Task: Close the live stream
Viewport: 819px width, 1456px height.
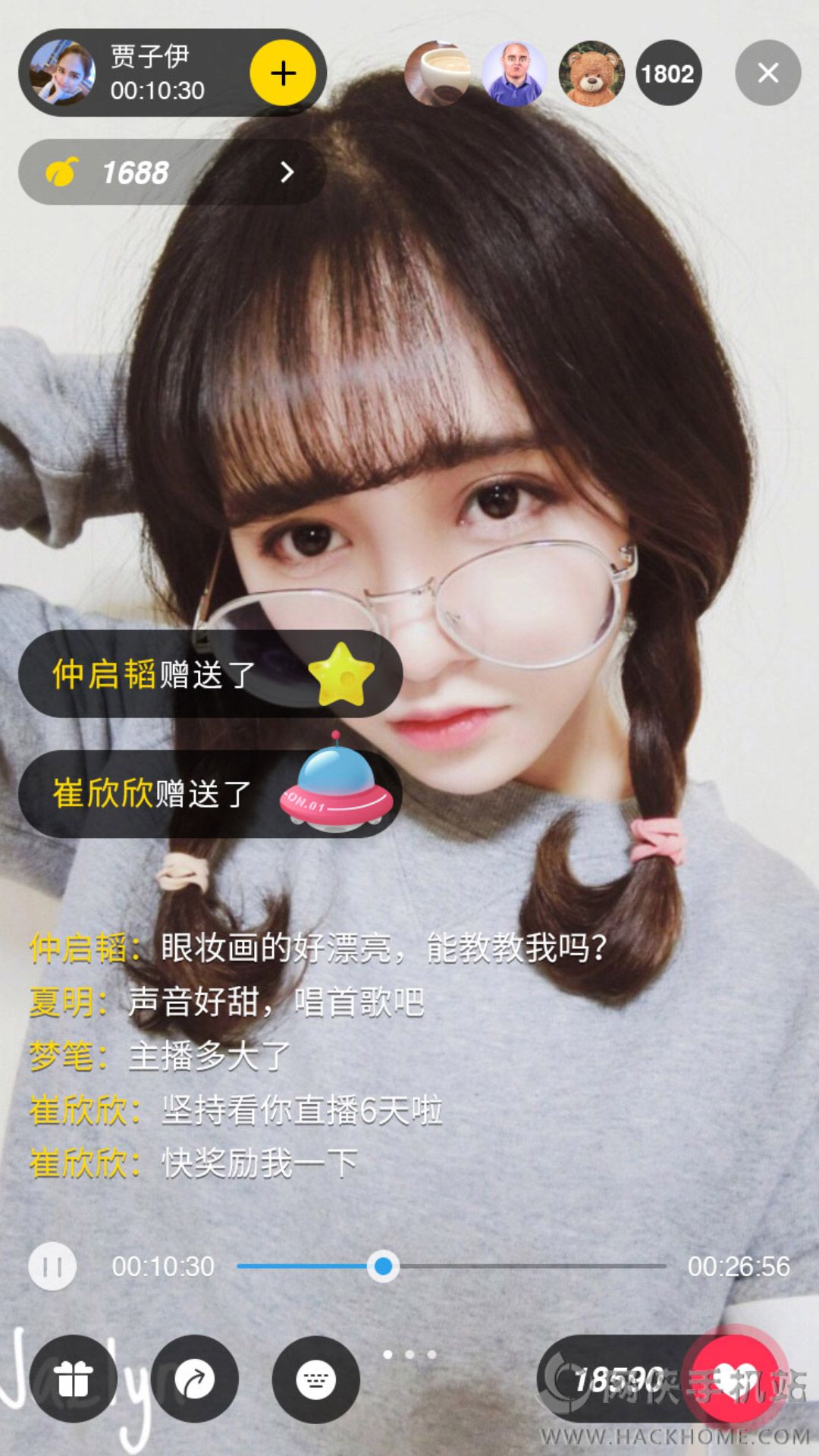Action: pos(767,73)
